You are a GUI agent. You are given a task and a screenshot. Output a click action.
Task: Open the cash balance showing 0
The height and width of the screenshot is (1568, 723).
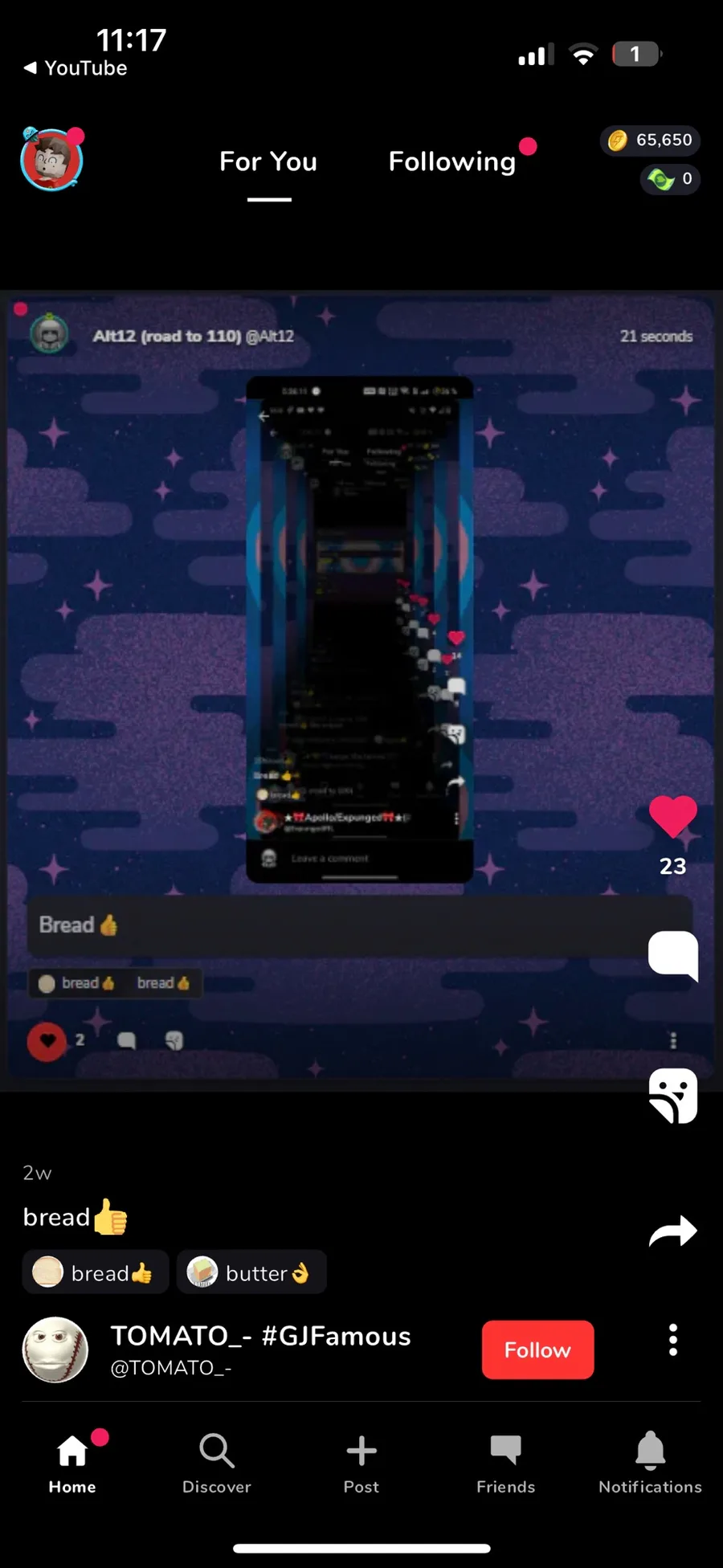point(670,178)
